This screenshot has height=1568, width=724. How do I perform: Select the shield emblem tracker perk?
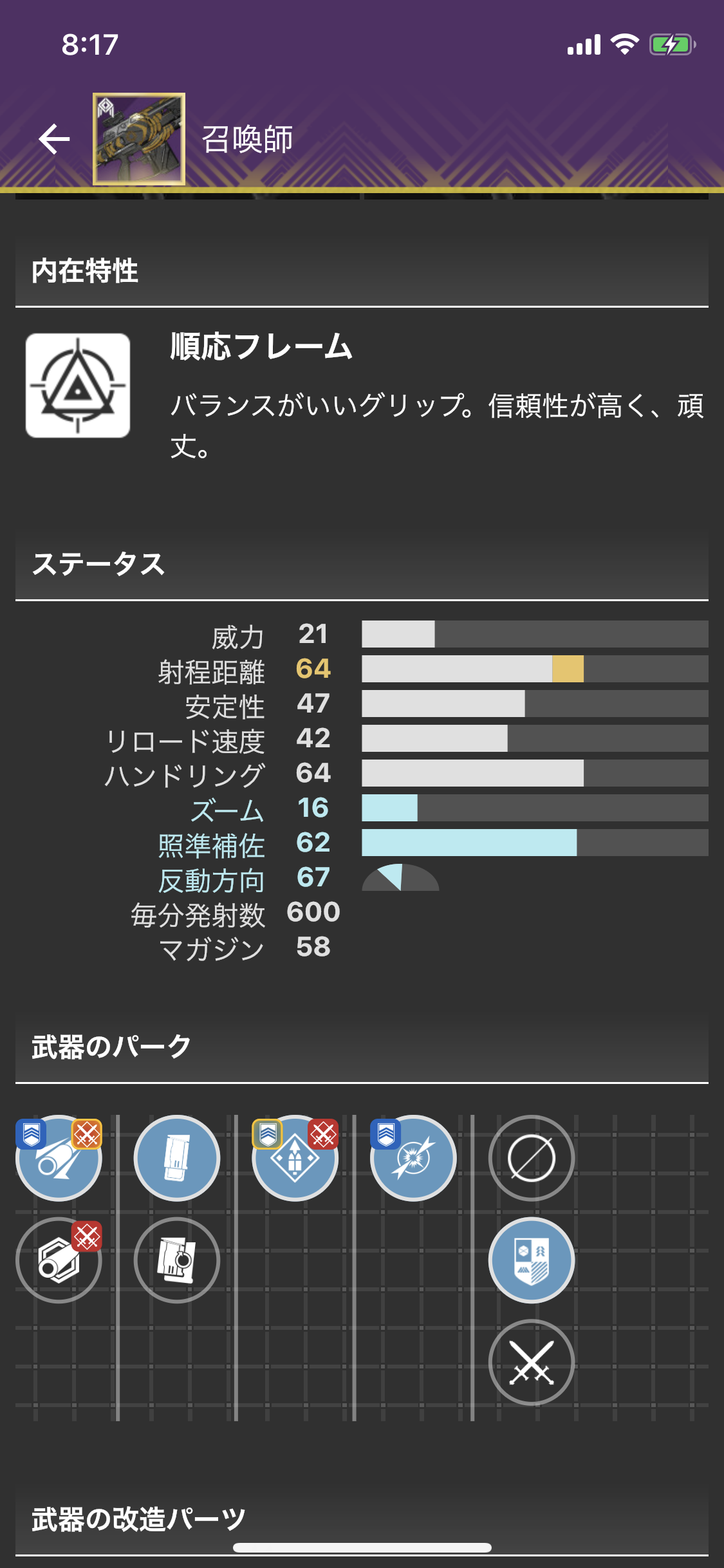(x=532, y=1260)
